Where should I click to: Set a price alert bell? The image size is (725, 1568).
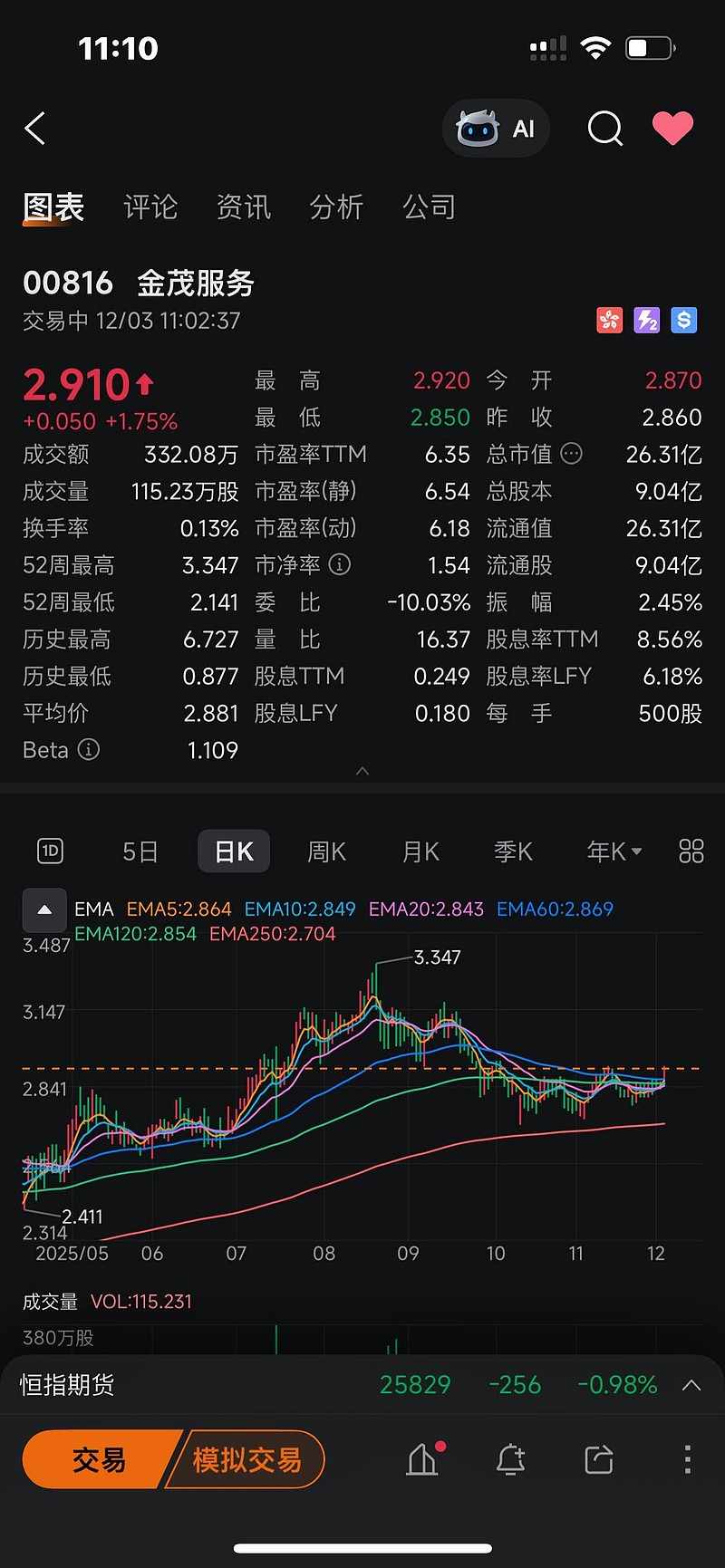pyautogui.click(x=510, y=1459)
